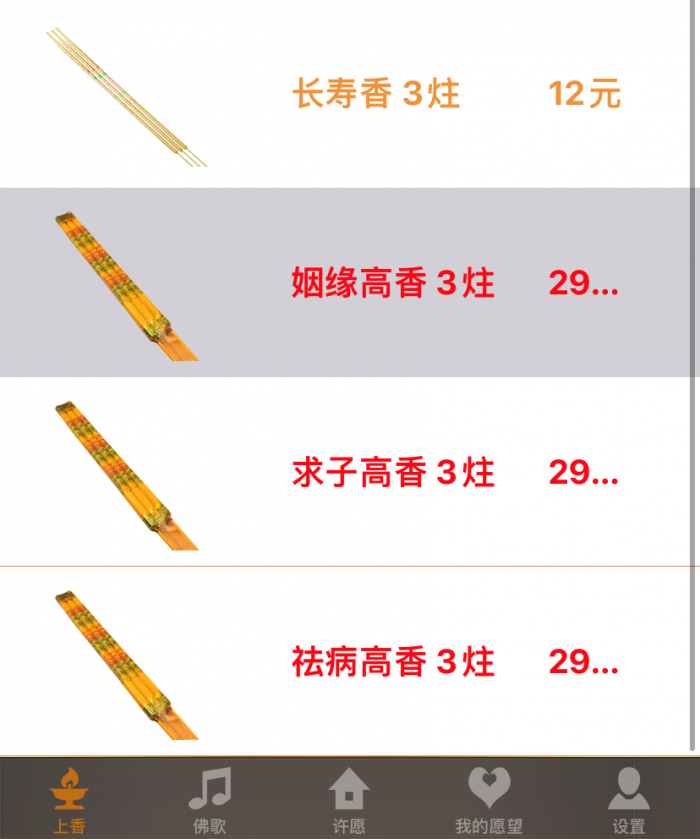Pick the 祛病高香 3炷 incense
This screenshot has width=700, height=839.
(393, 661)
